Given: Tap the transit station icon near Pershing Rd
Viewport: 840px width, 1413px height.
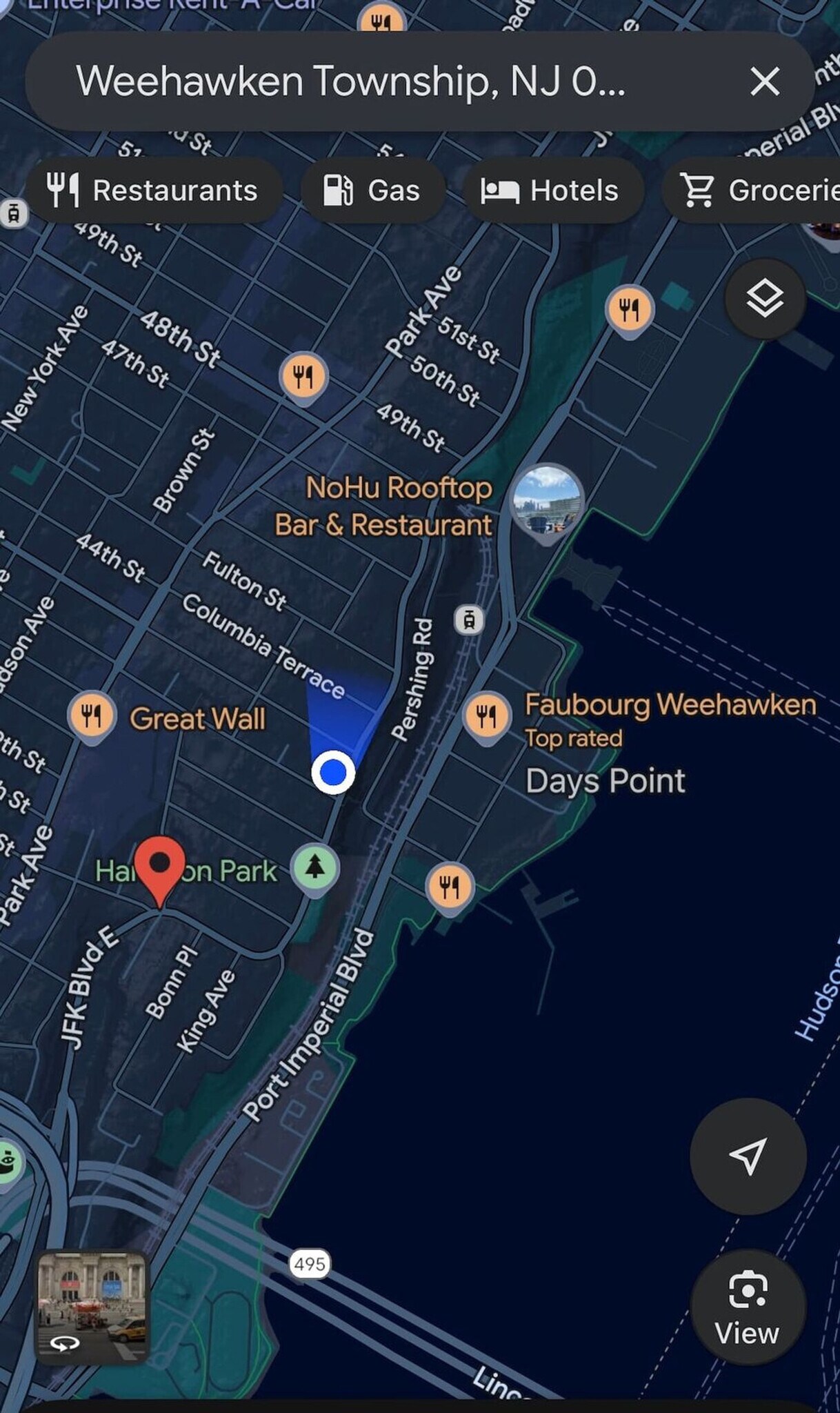Looking at the screenshot, I should [x=469, y=620].
